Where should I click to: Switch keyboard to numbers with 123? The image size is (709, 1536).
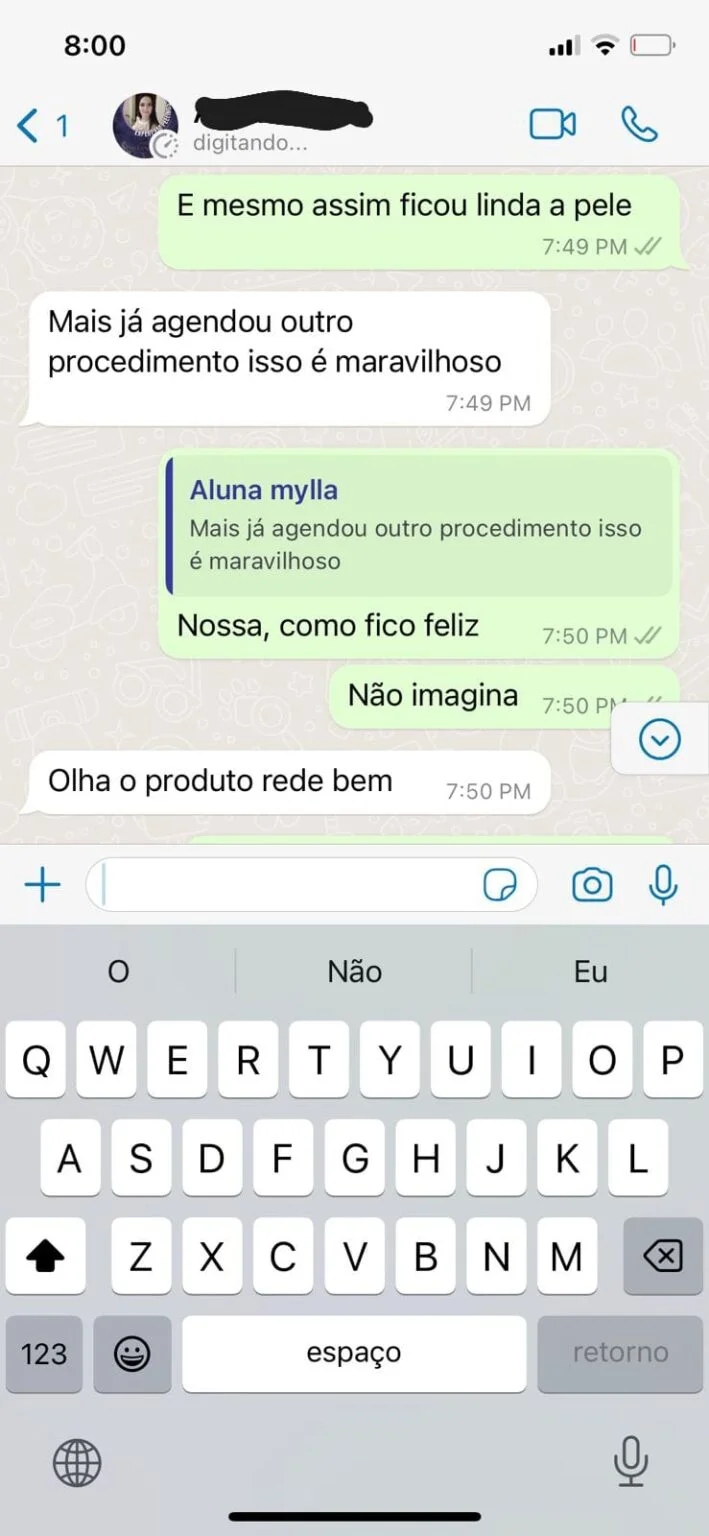44,1354
